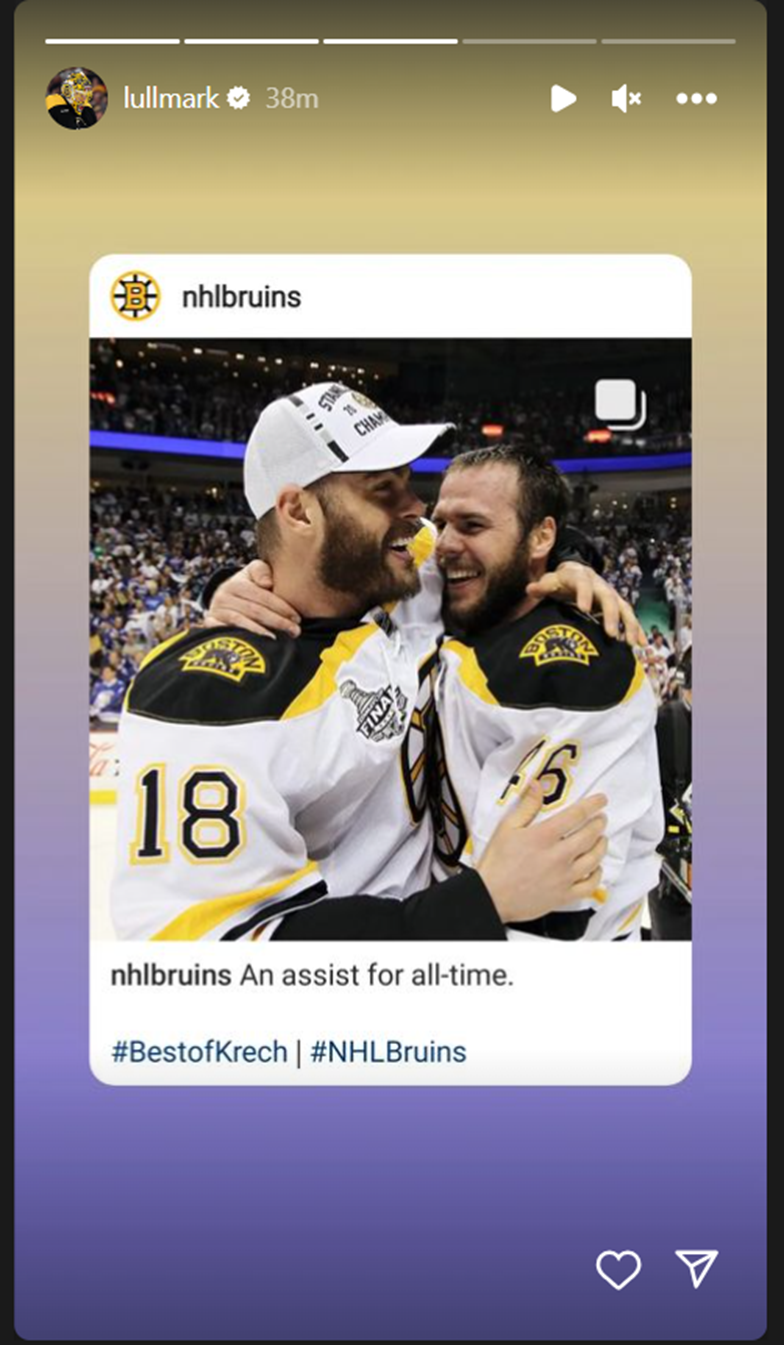Open lullmark's profile picture
The image size is (784, 1345).
(77, 98)
